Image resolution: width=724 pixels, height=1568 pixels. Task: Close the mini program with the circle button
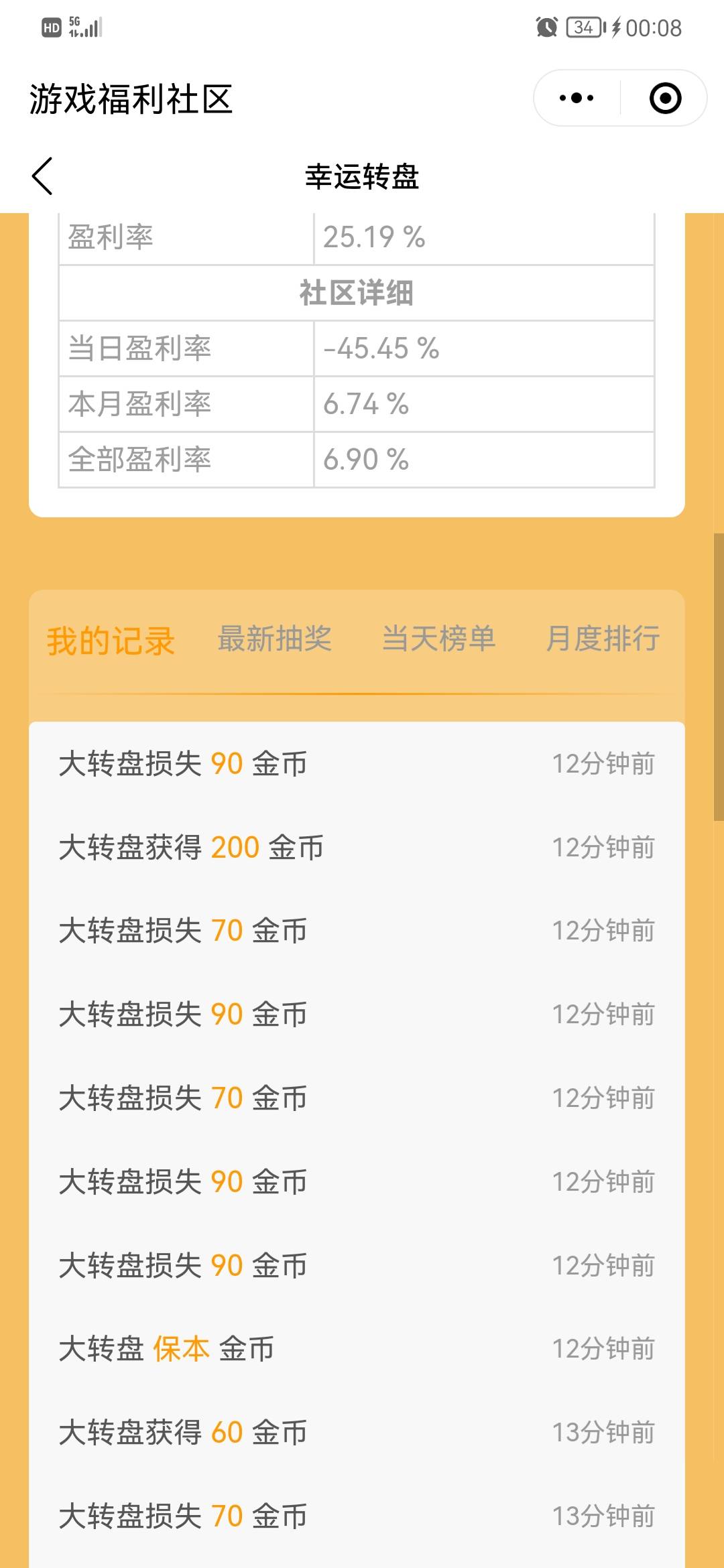[665, 99]
